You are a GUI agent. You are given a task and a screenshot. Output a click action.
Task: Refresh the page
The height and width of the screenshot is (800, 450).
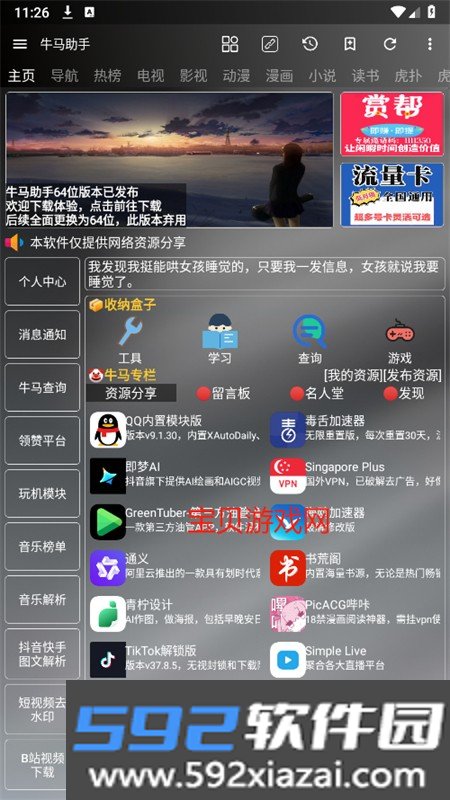pyautogui.click(x=390, y=44)
